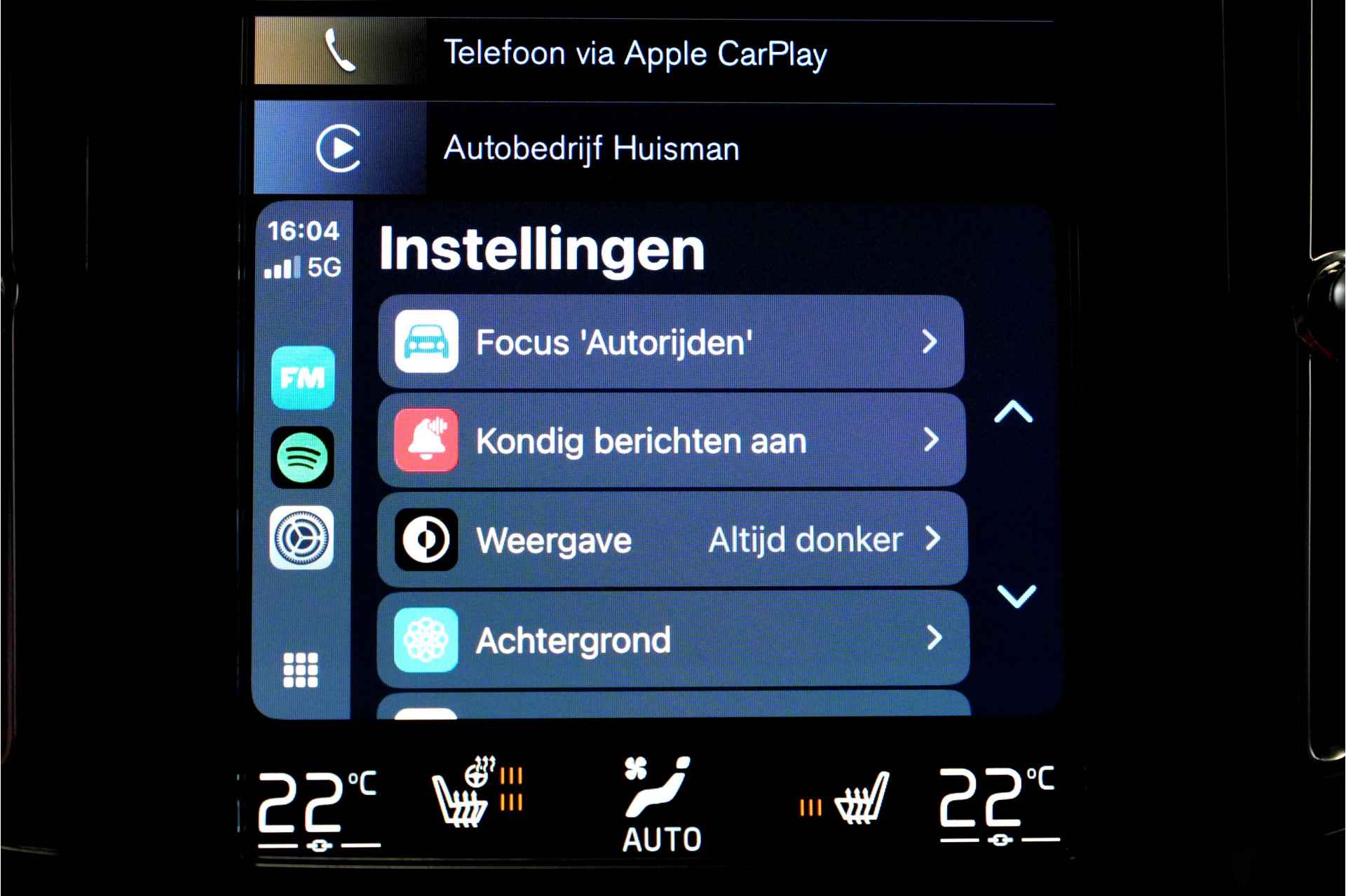The height and width of the screenshot is (896, 1346).
Task: Adjust the right 22°C temperature control
Action: tap(998, 803)
